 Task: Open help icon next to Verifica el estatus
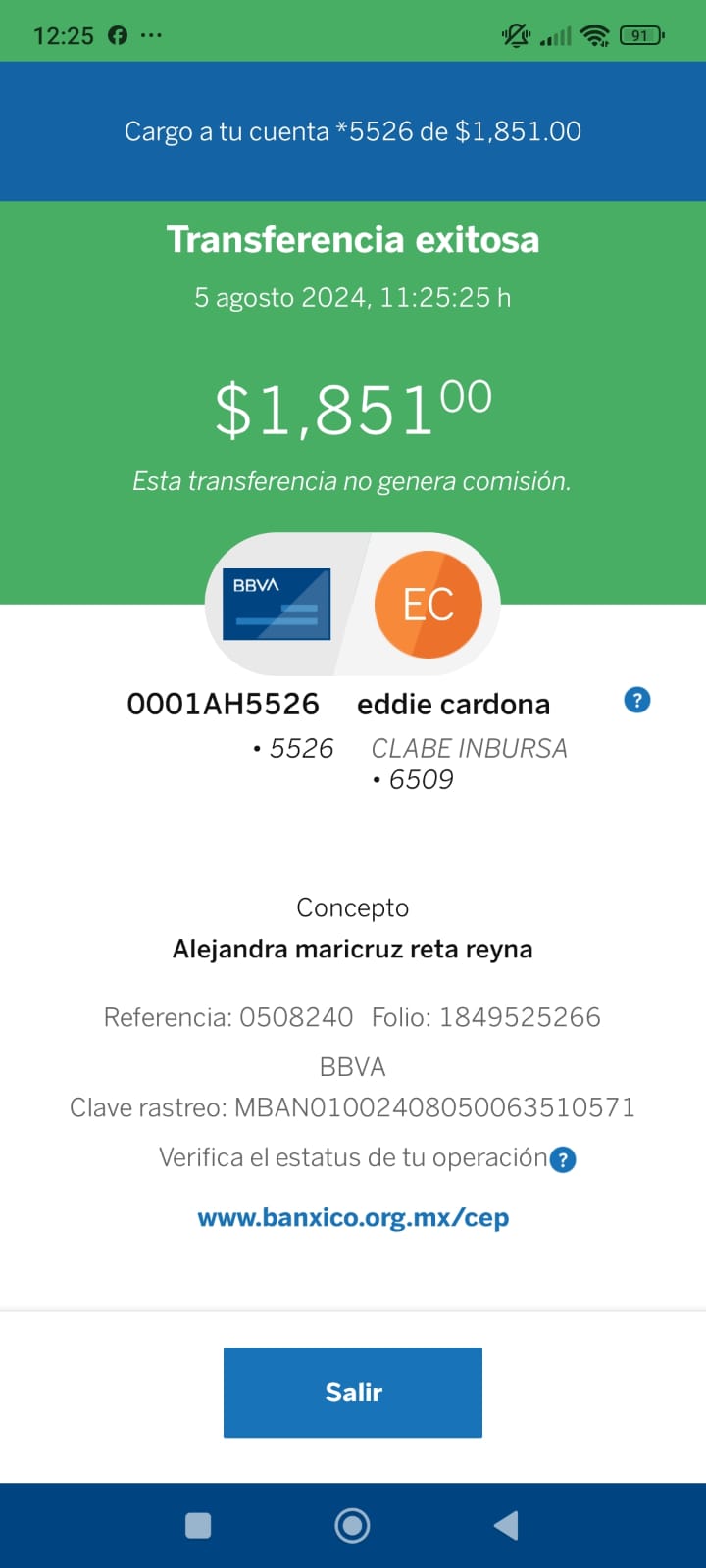point(563,1159)
